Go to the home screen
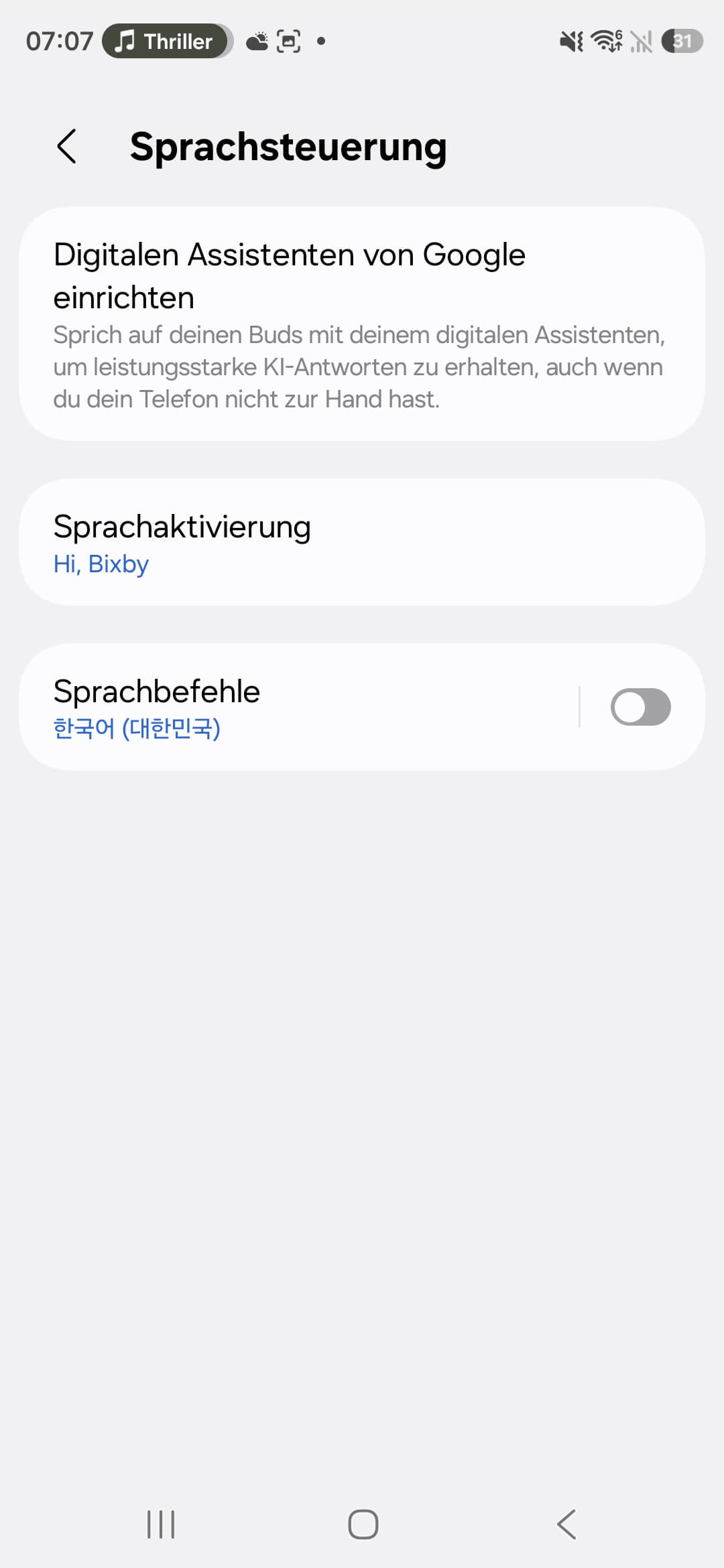Image resolution: width=724 pixels, height=1568 pixels. tap(363, 1524)
